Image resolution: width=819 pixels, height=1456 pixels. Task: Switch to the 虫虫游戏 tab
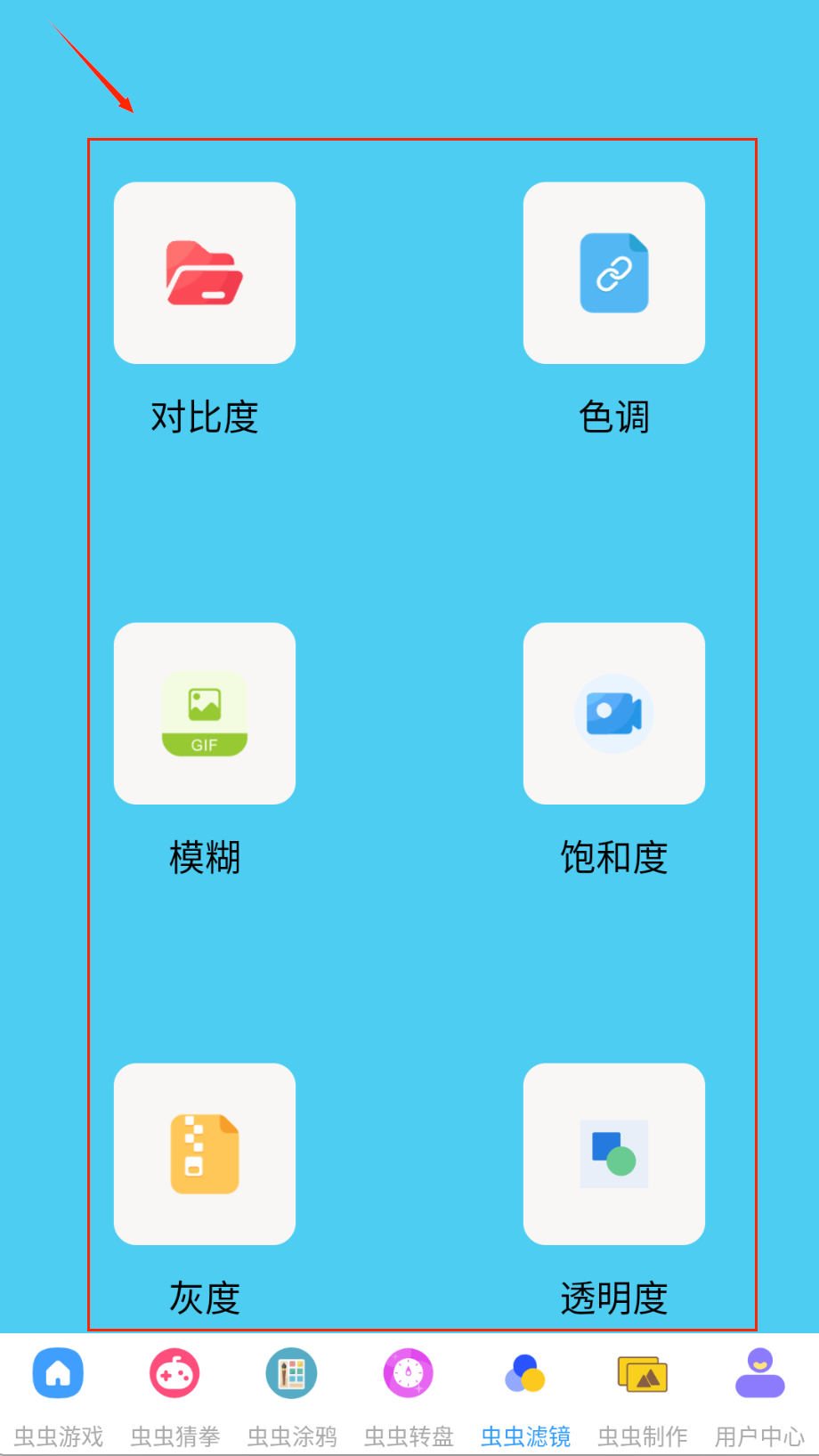(x=58, y=1395)
